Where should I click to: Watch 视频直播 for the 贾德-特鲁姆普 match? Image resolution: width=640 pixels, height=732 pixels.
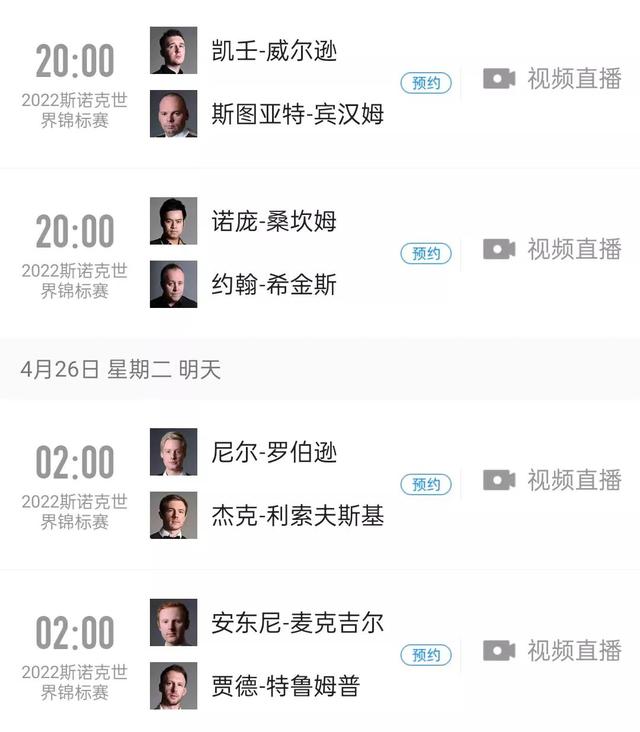point(552,651)
